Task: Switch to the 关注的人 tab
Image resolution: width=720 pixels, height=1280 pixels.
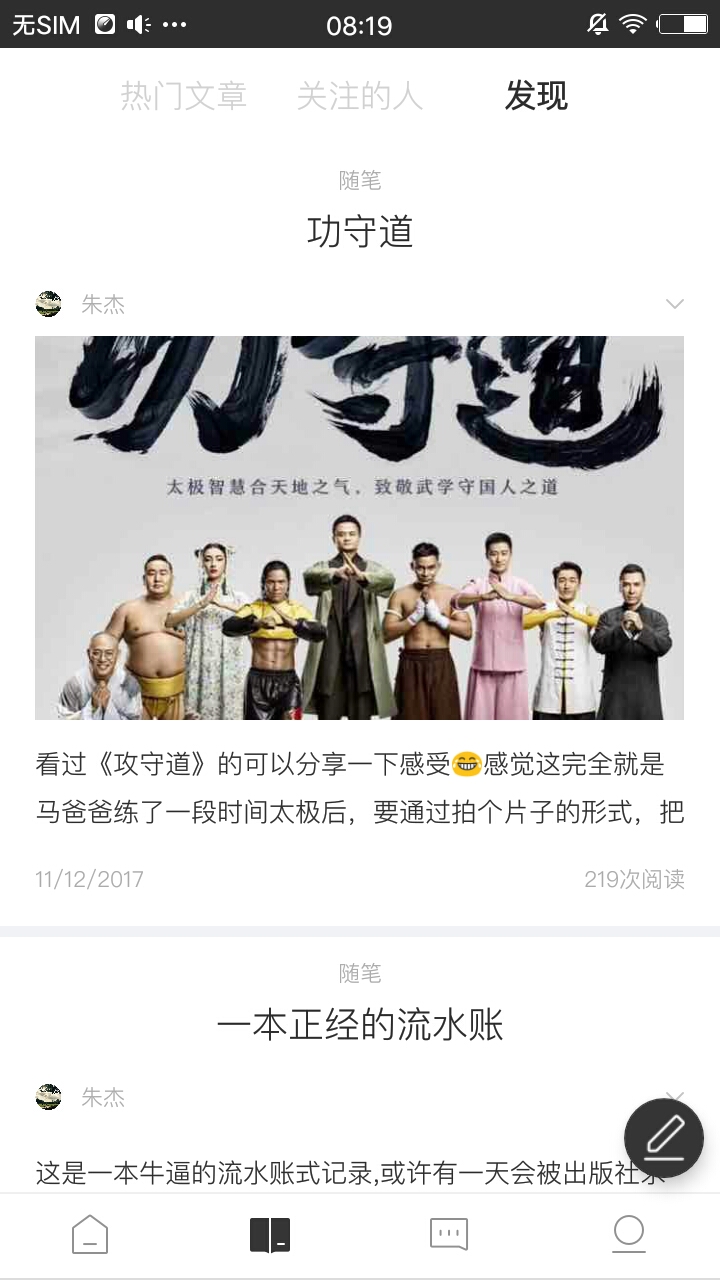Action: click(360, 96)
